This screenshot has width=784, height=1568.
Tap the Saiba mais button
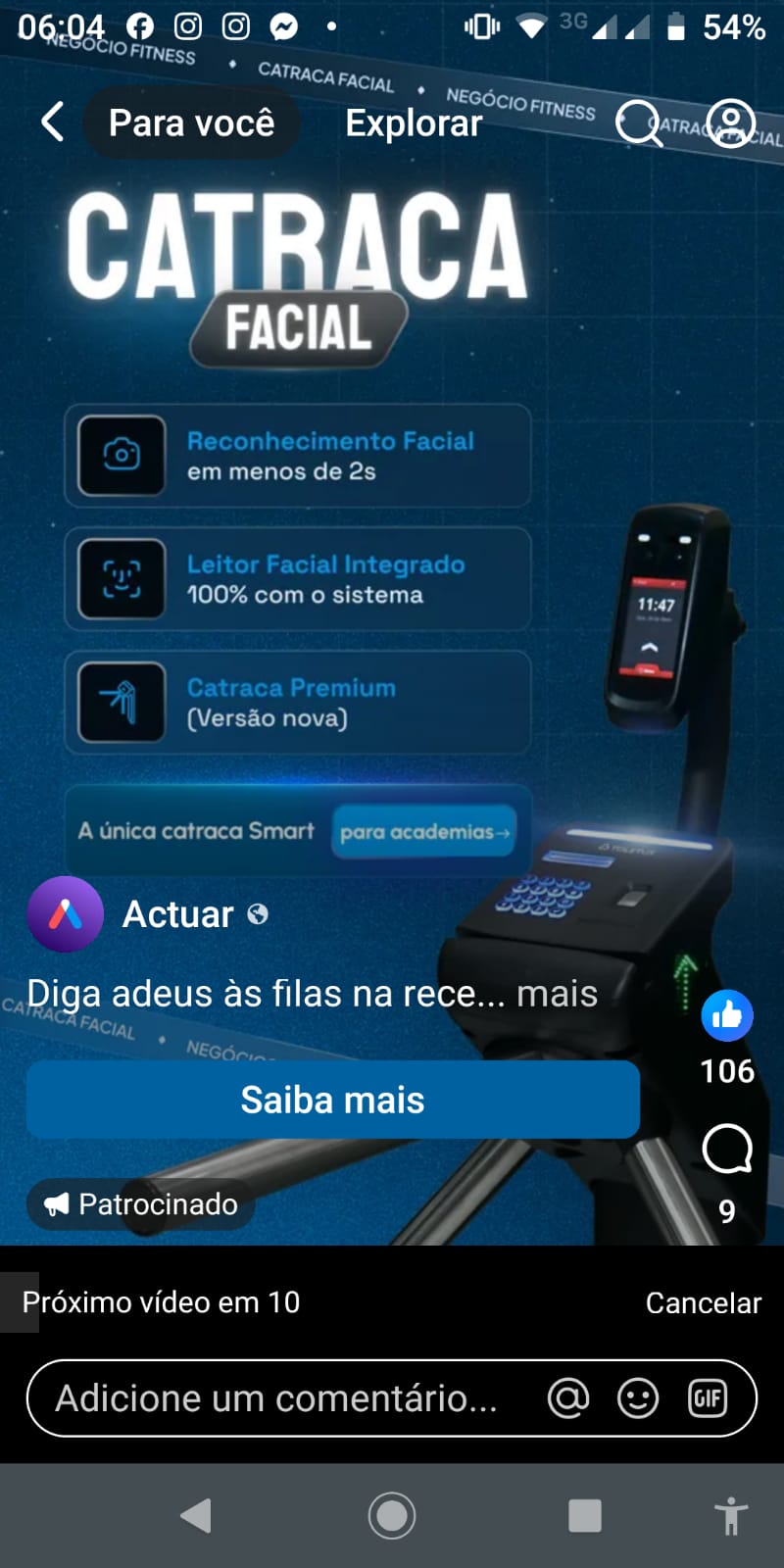click(333, 1100)
